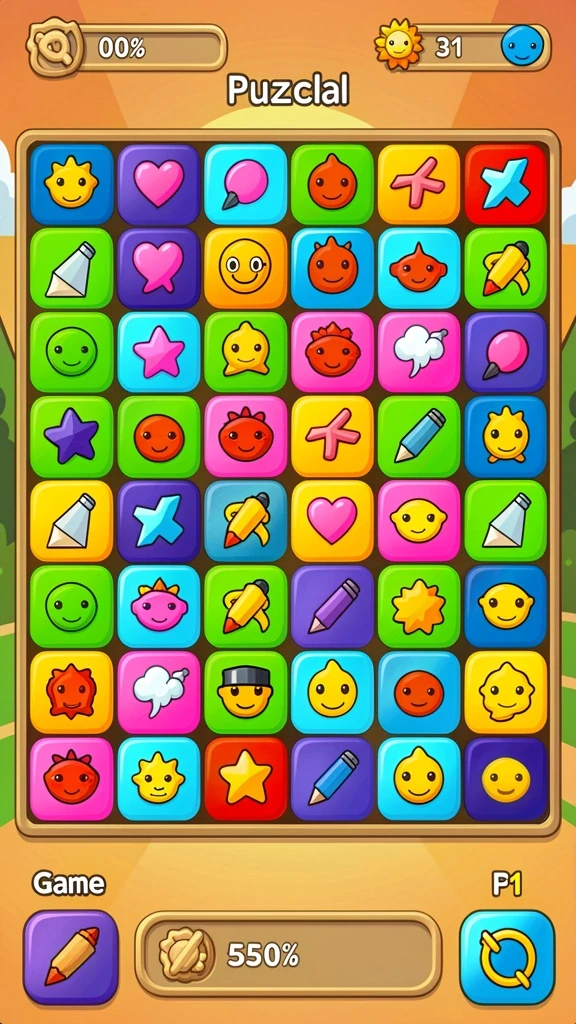Tap the cyan tile with pink creature

click(x=159, y=607)
